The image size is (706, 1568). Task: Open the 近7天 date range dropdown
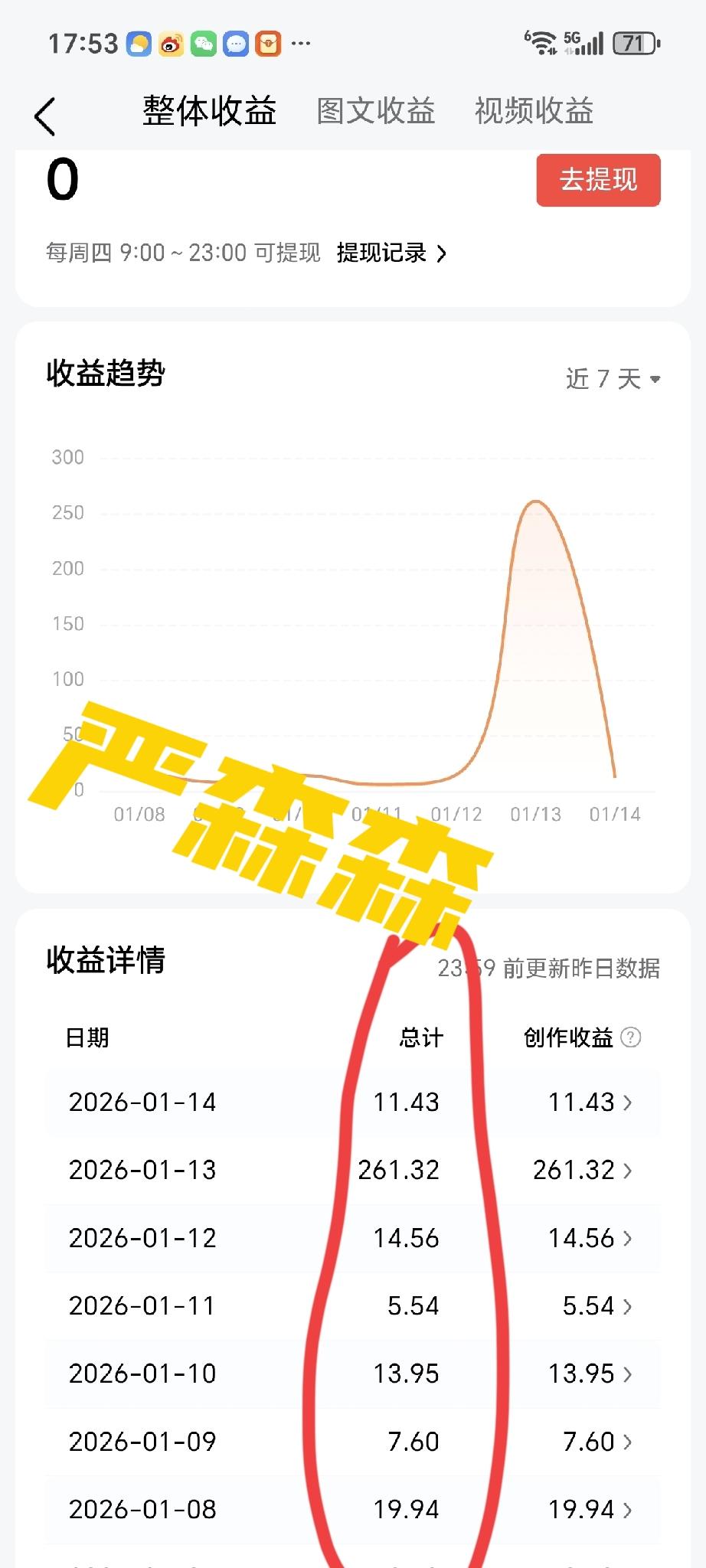point(609,379)
